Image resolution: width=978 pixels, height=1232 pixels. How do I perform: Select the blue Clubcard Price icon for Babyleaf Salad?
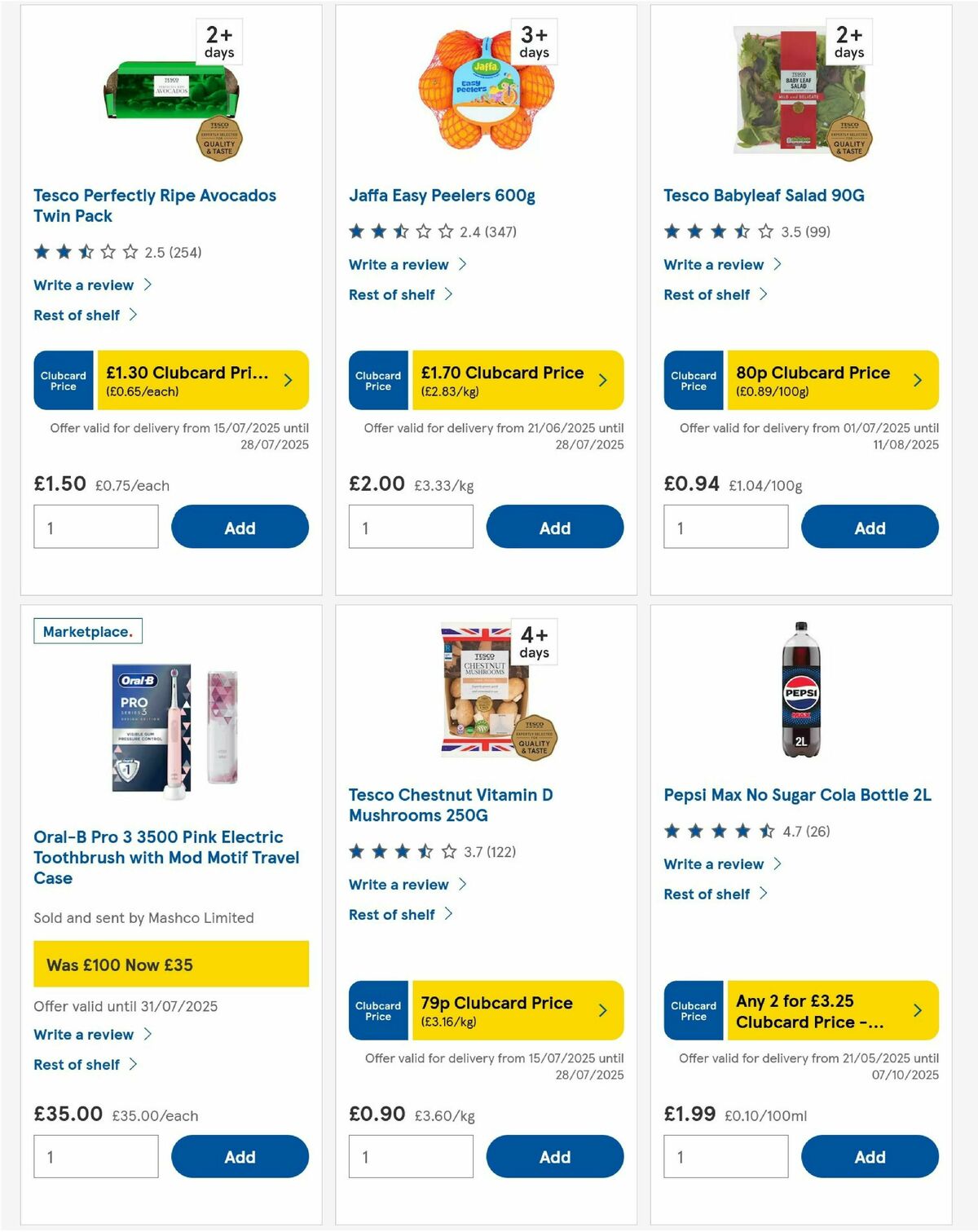tap(694, 379)
